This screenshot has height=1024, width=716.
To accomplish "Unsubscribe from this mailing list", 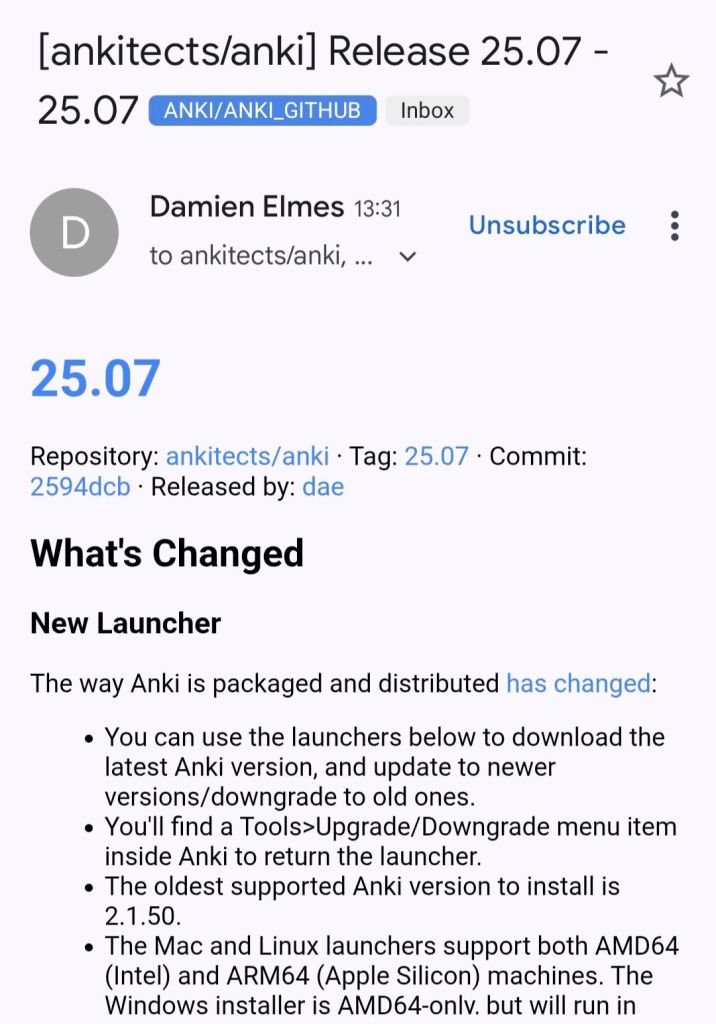I will click(547, 225).
